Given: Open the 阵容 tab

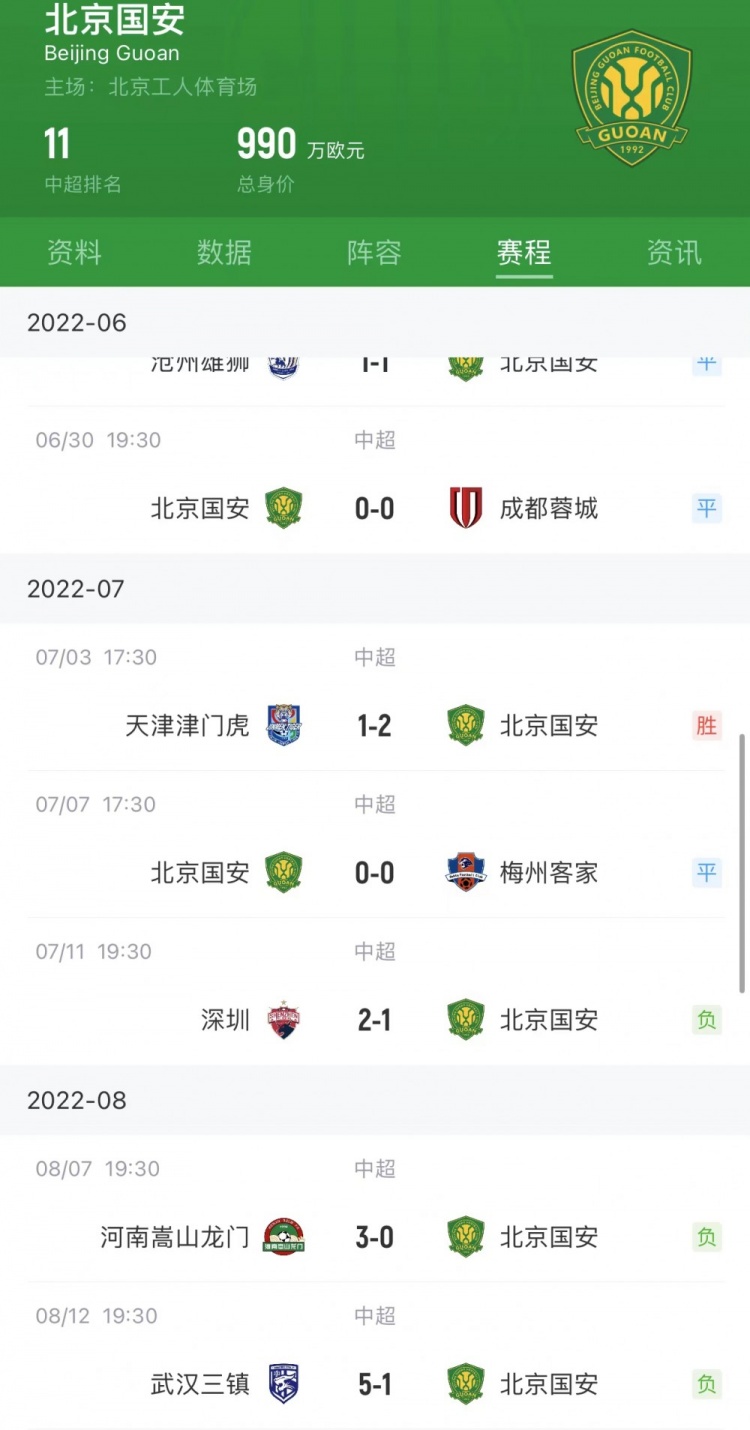Looking at the screenshot, I should 374,253.
